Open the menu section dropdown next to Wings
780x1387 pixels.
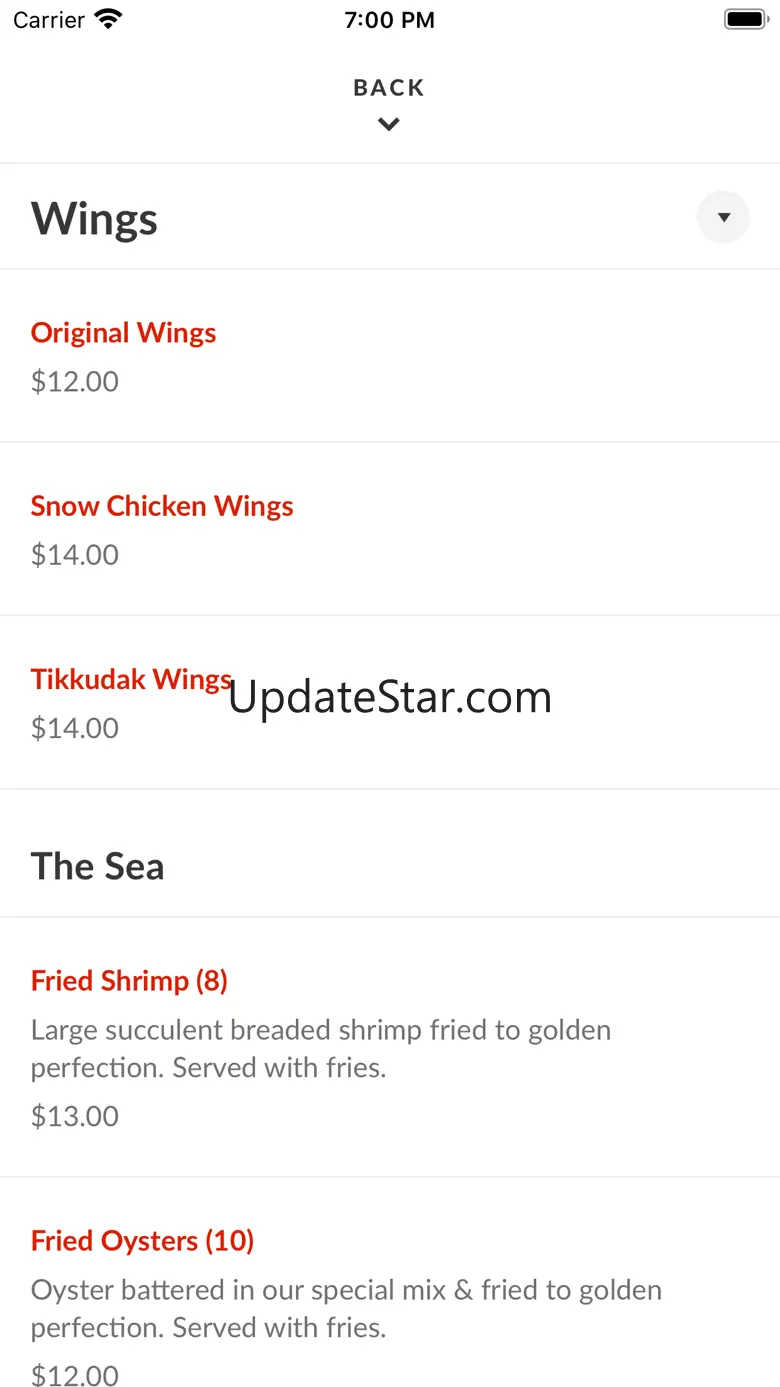click(723, 217)
